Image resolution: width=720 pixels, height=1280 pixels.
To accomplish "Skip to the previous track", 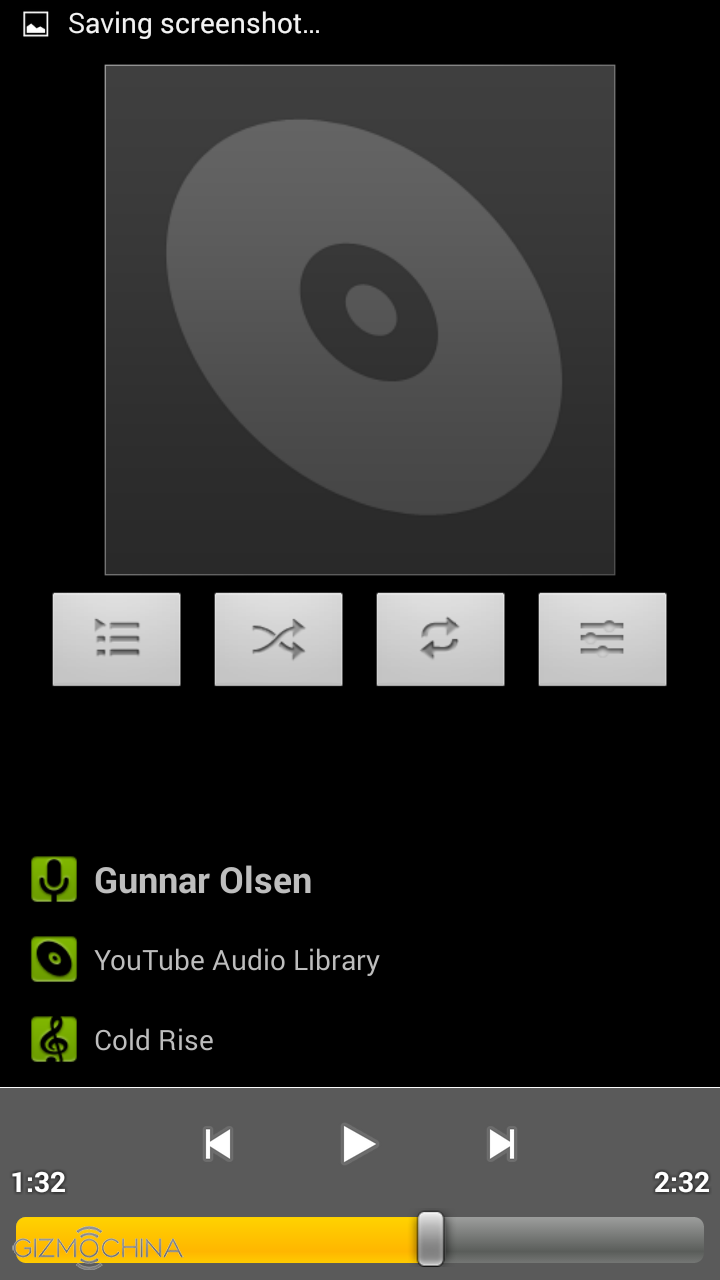I will point(218,1143).
